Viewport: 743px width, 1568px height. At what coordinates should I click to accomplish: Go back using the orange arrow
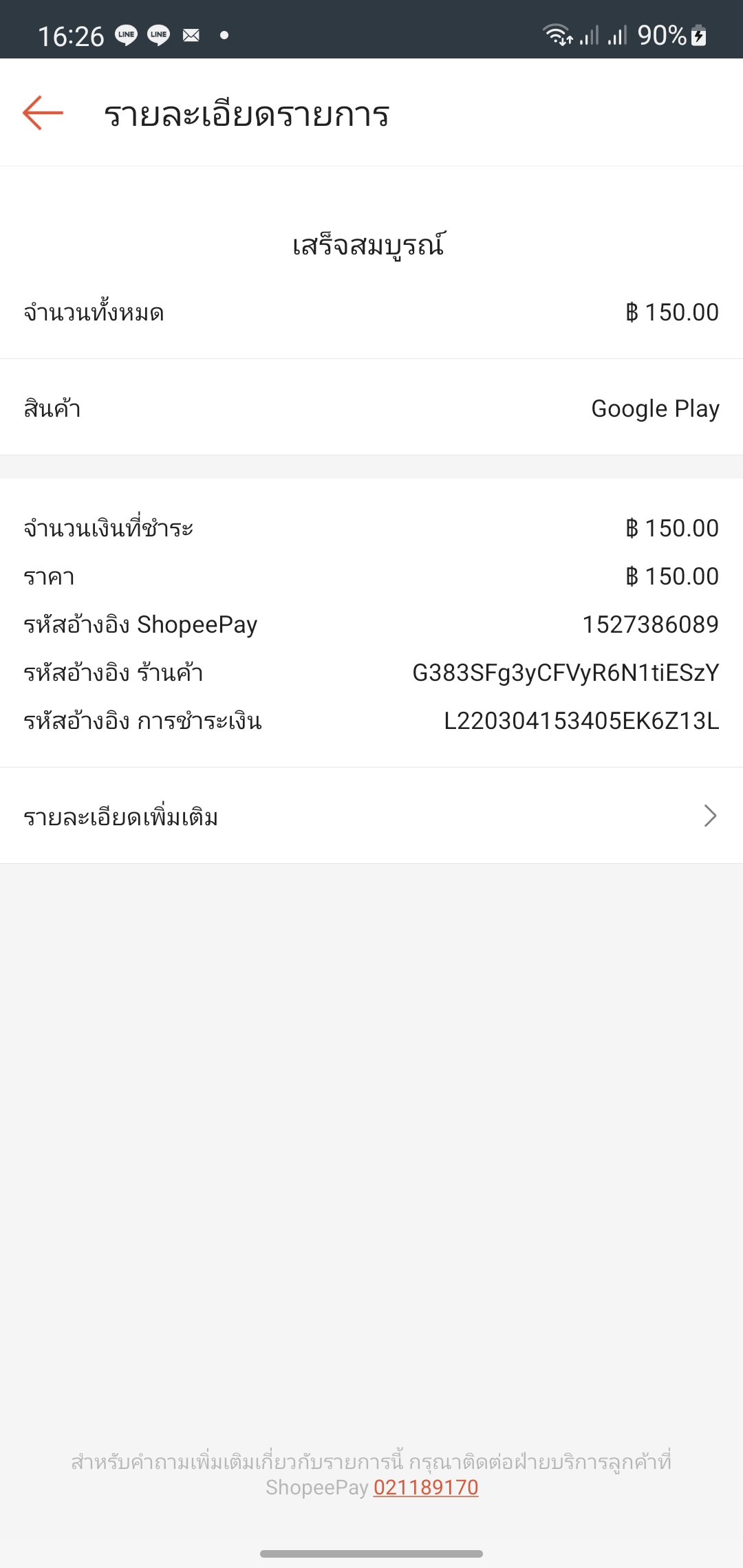pyautogui.click(x=43, y=113)
